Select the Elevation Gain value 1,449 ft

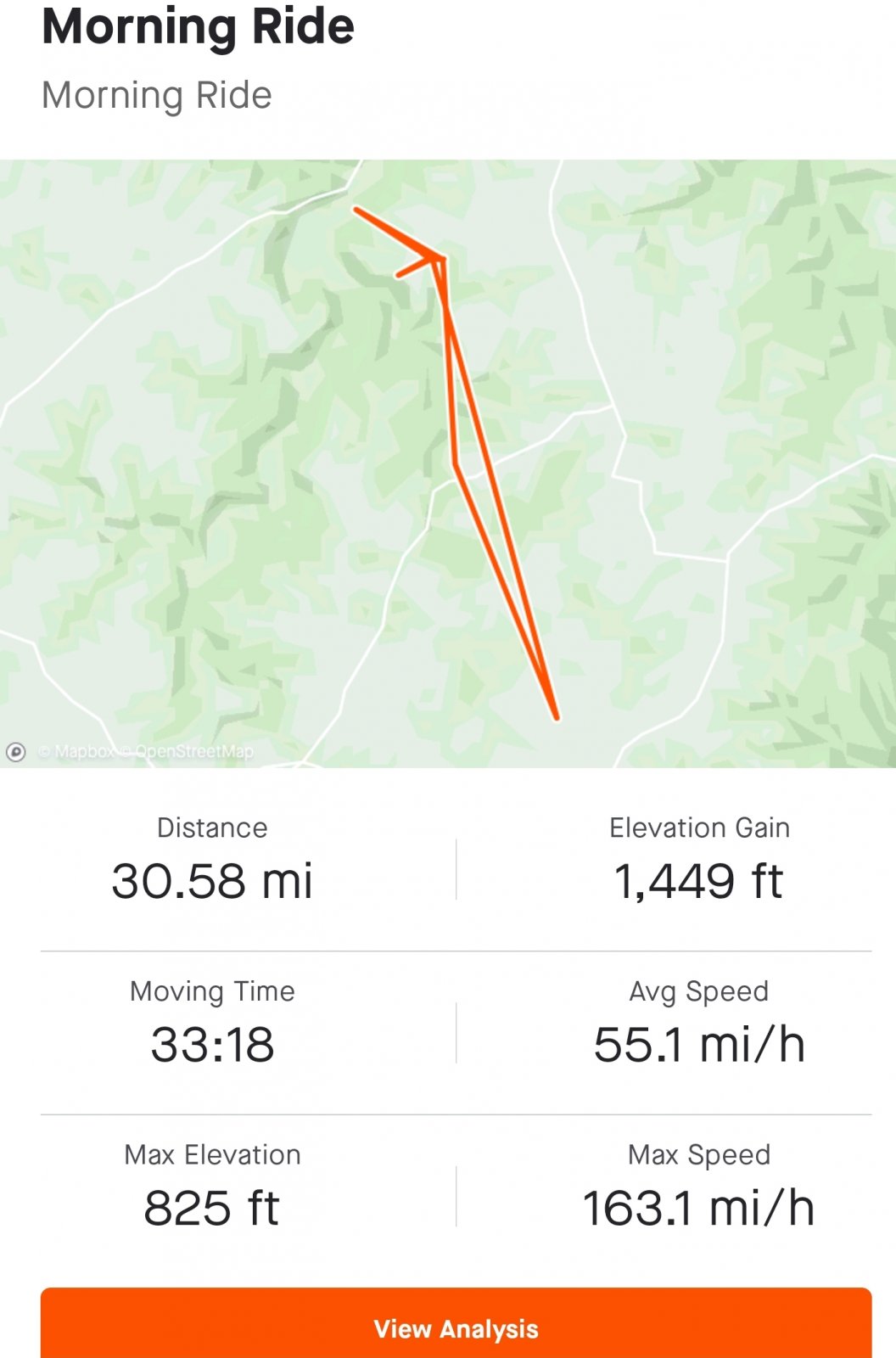[x=697, y=881]
